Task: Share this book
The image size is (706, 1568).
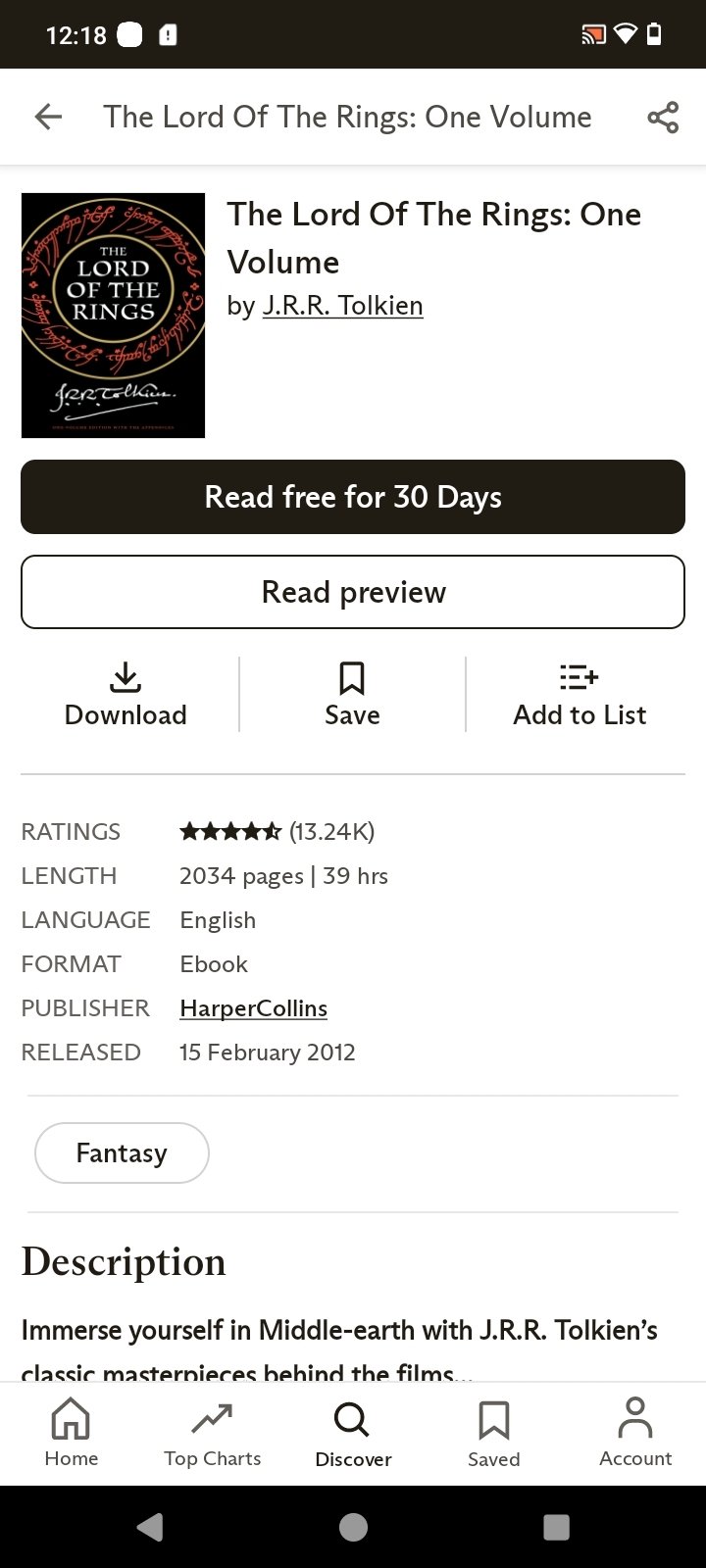Action: pyautogui.click(x=663, y=118)
